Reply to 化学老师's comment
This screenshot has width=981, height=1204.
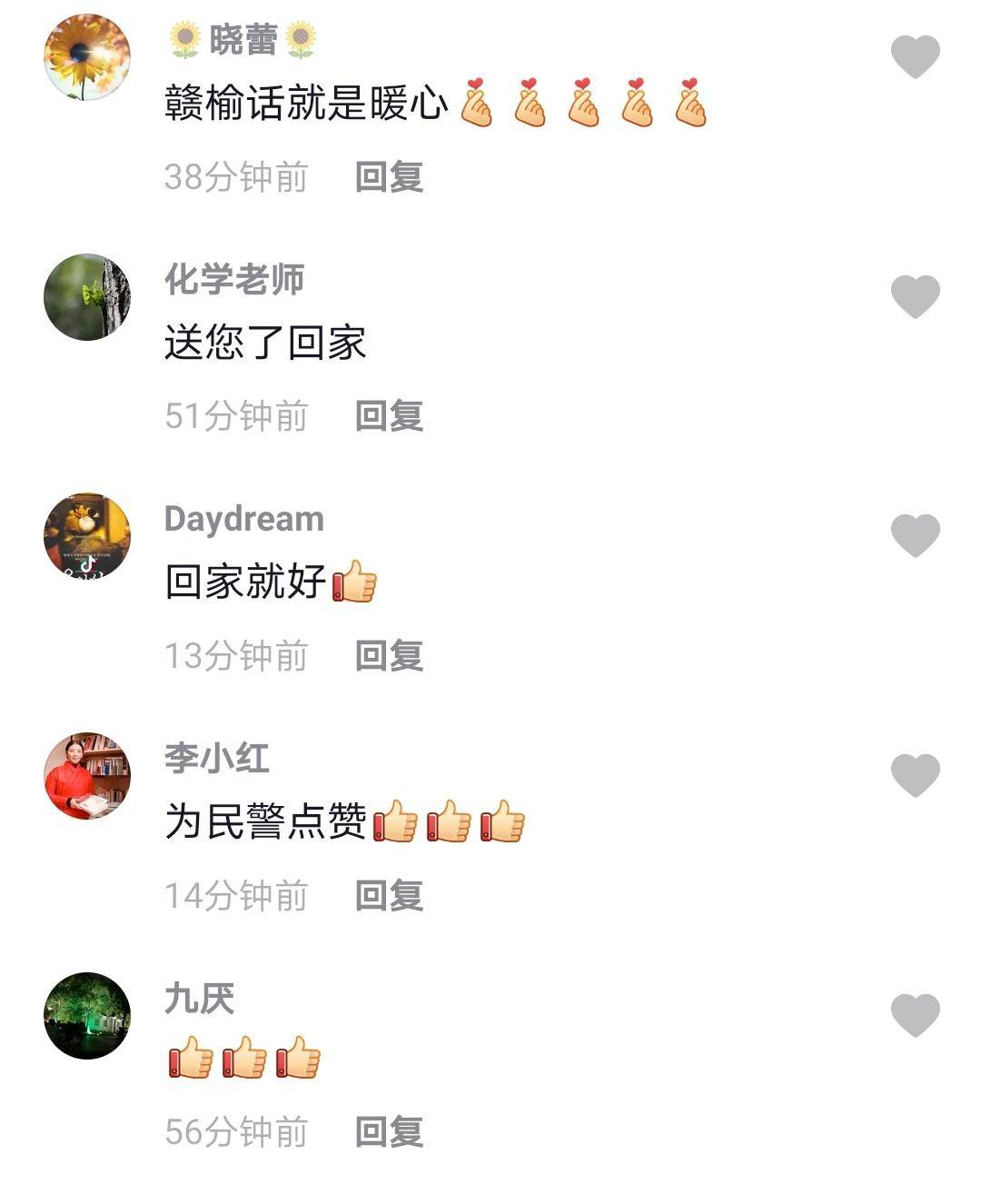(389, 416)
